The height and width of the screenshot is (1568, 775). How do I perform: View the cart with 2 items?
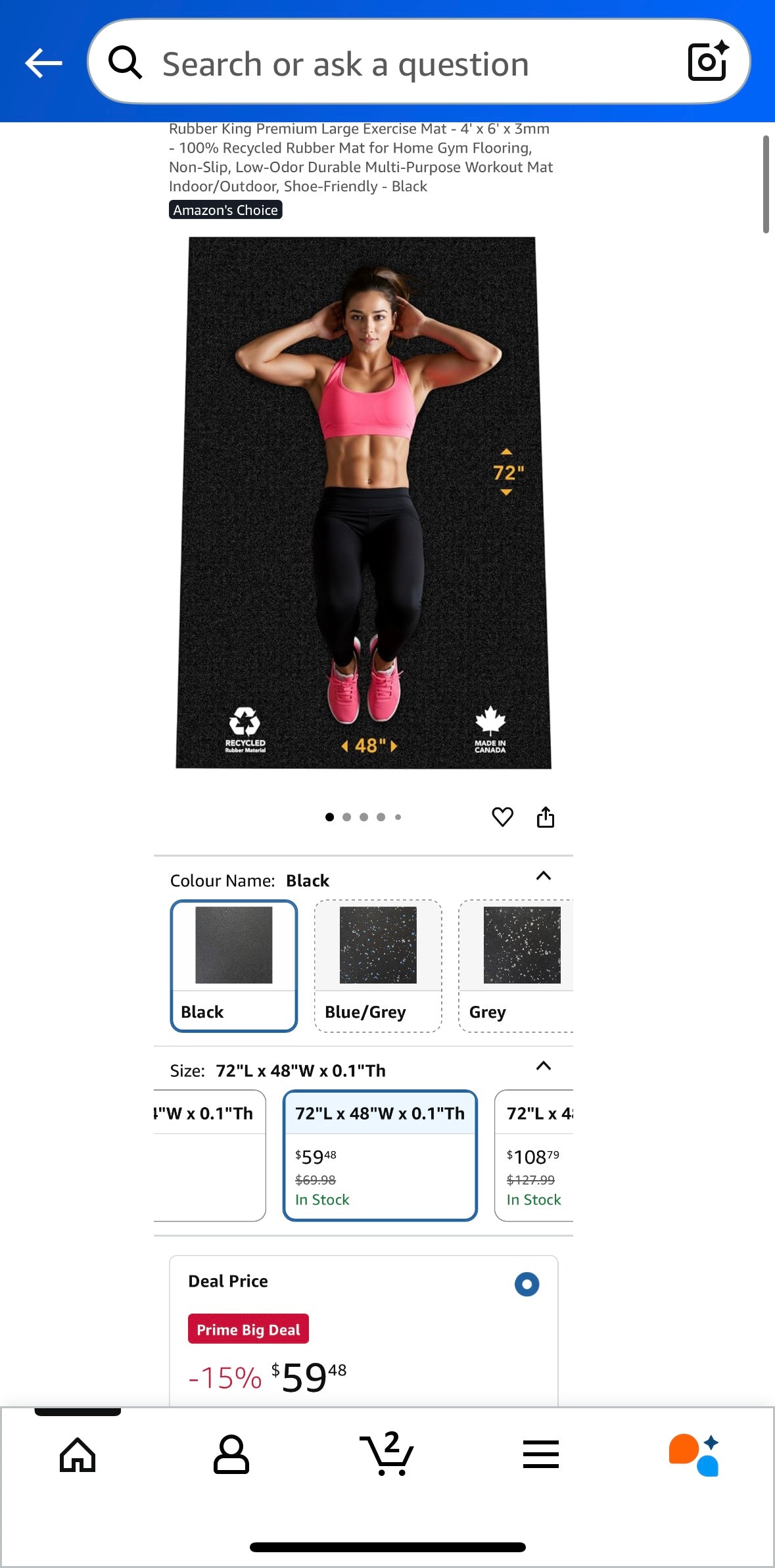(x=387, y=1454)
